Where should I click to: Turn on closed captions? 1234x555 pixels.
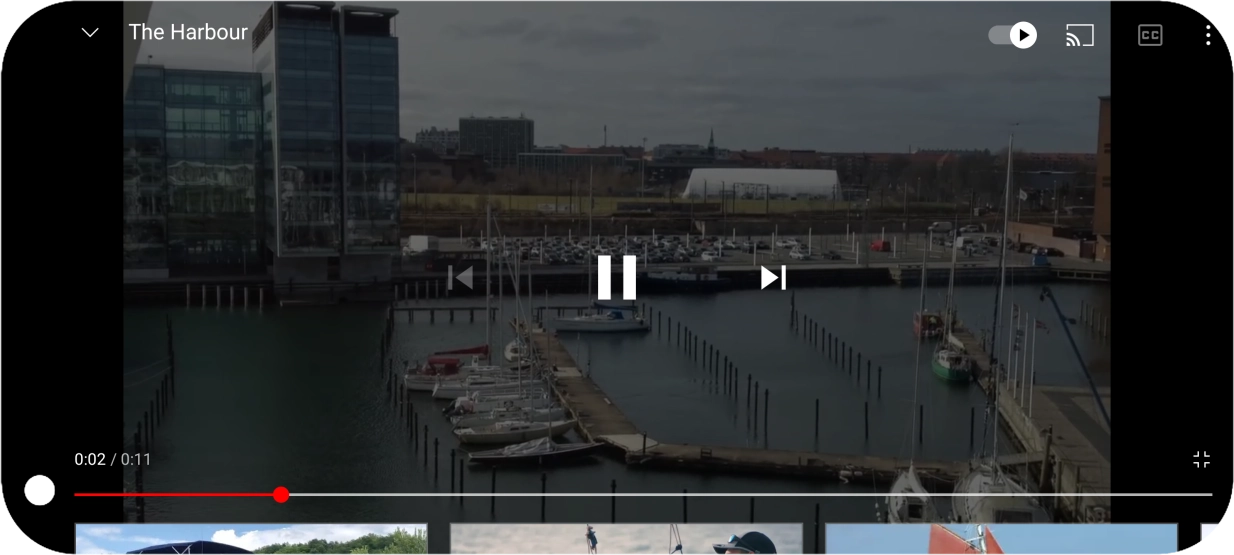pyautogui.click(x=1150, y=35)
